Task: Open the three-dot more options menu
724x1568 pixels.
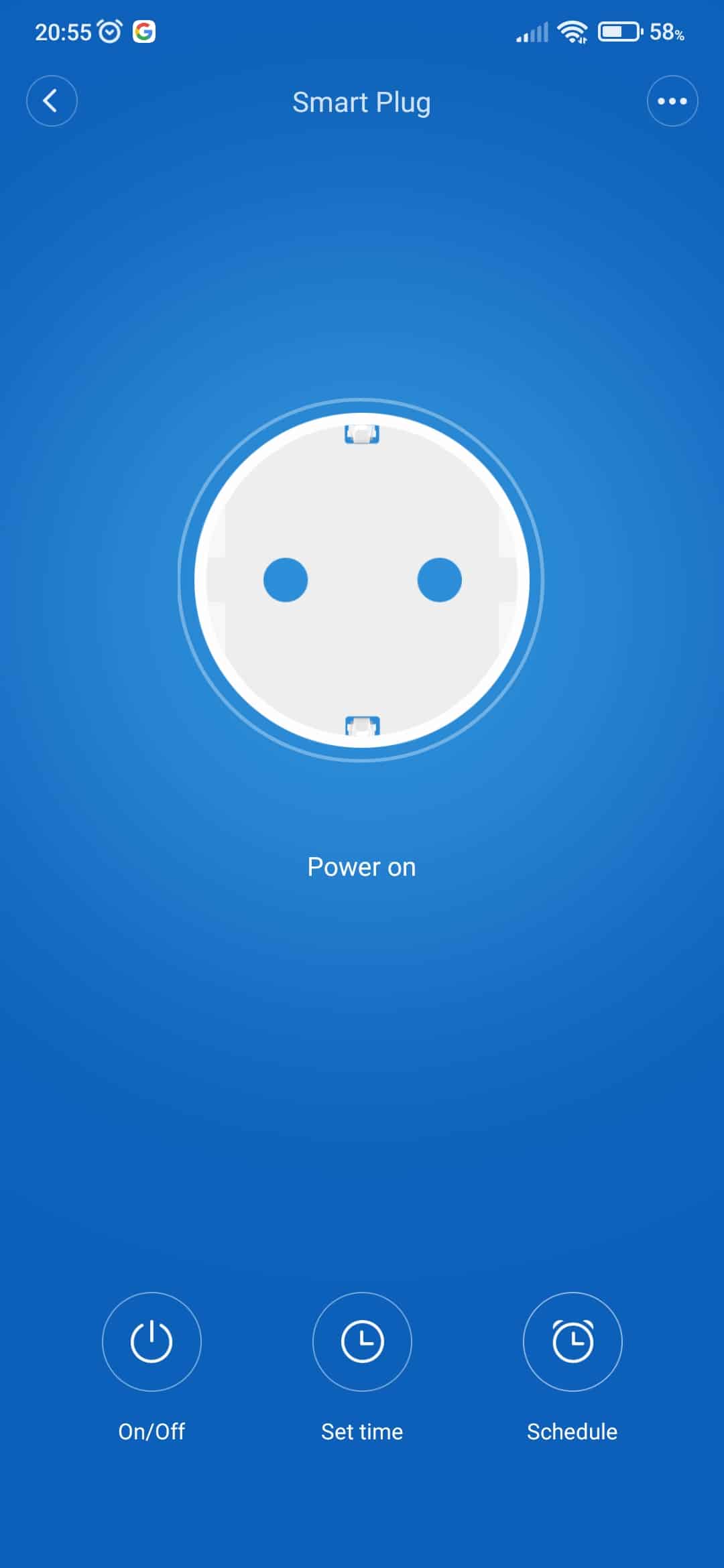Action: click(x=672, y=101)
